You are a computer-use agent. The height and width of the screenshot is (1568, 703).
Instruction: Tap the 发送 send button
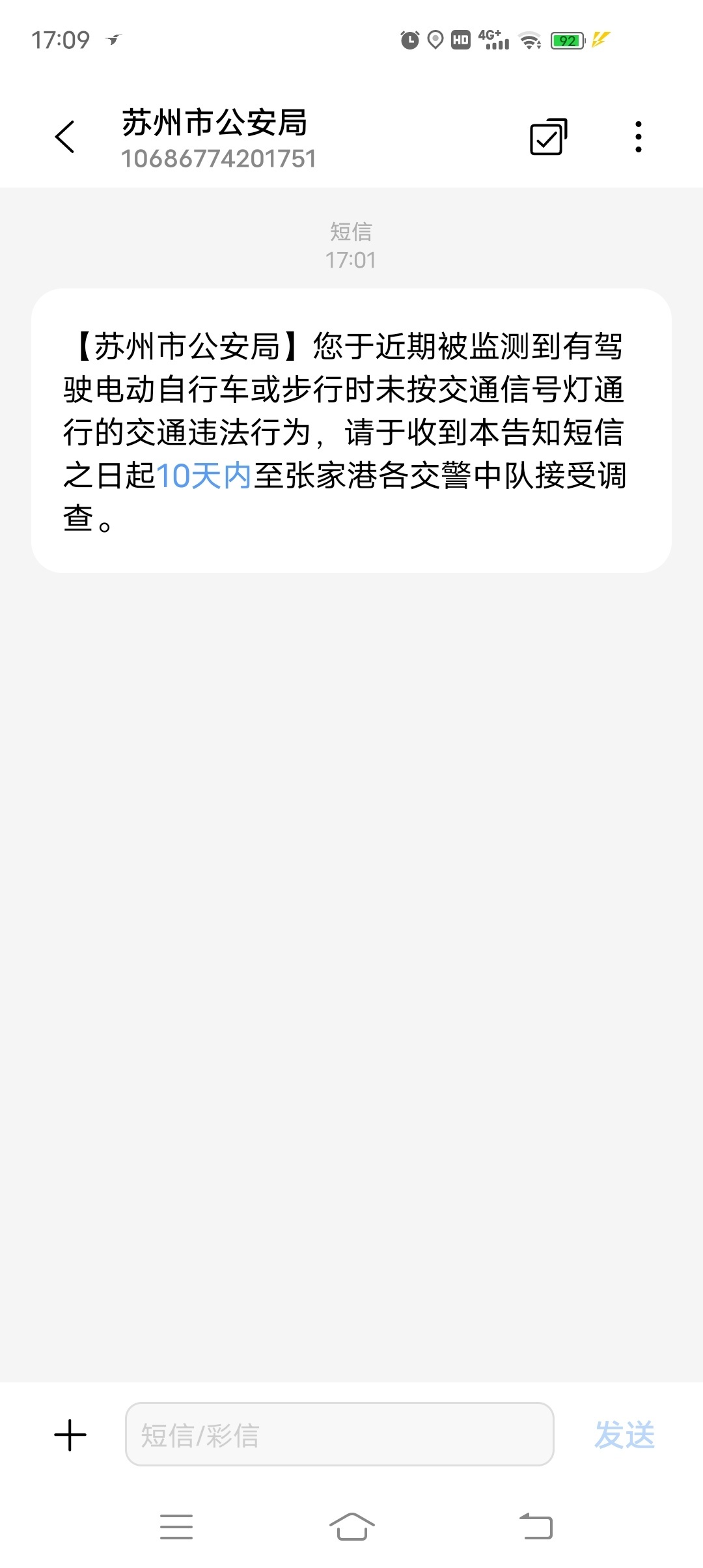click(624, 1435)
